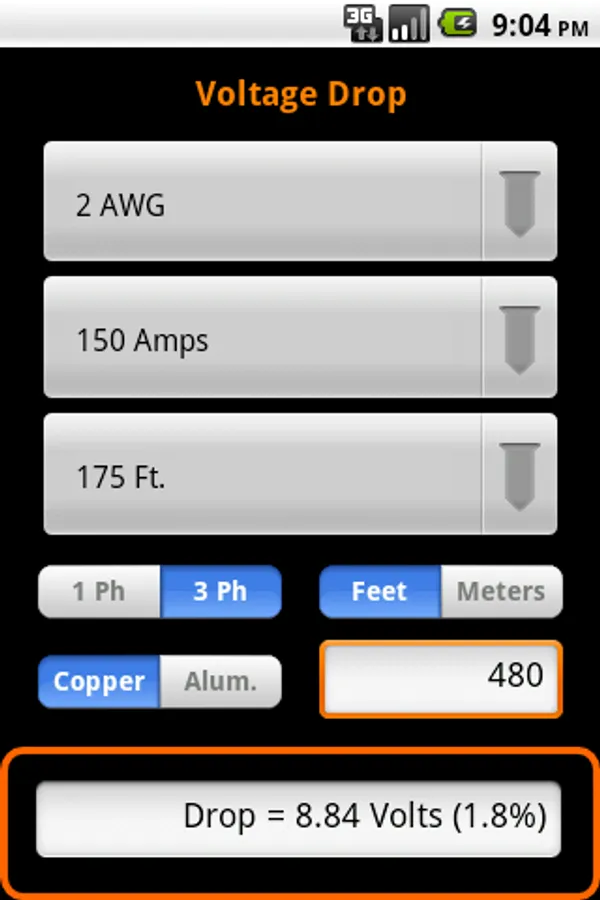Switch to 1 Ph single phase
The width and height of the screenshot is (600, 900).
click(99, 592)
